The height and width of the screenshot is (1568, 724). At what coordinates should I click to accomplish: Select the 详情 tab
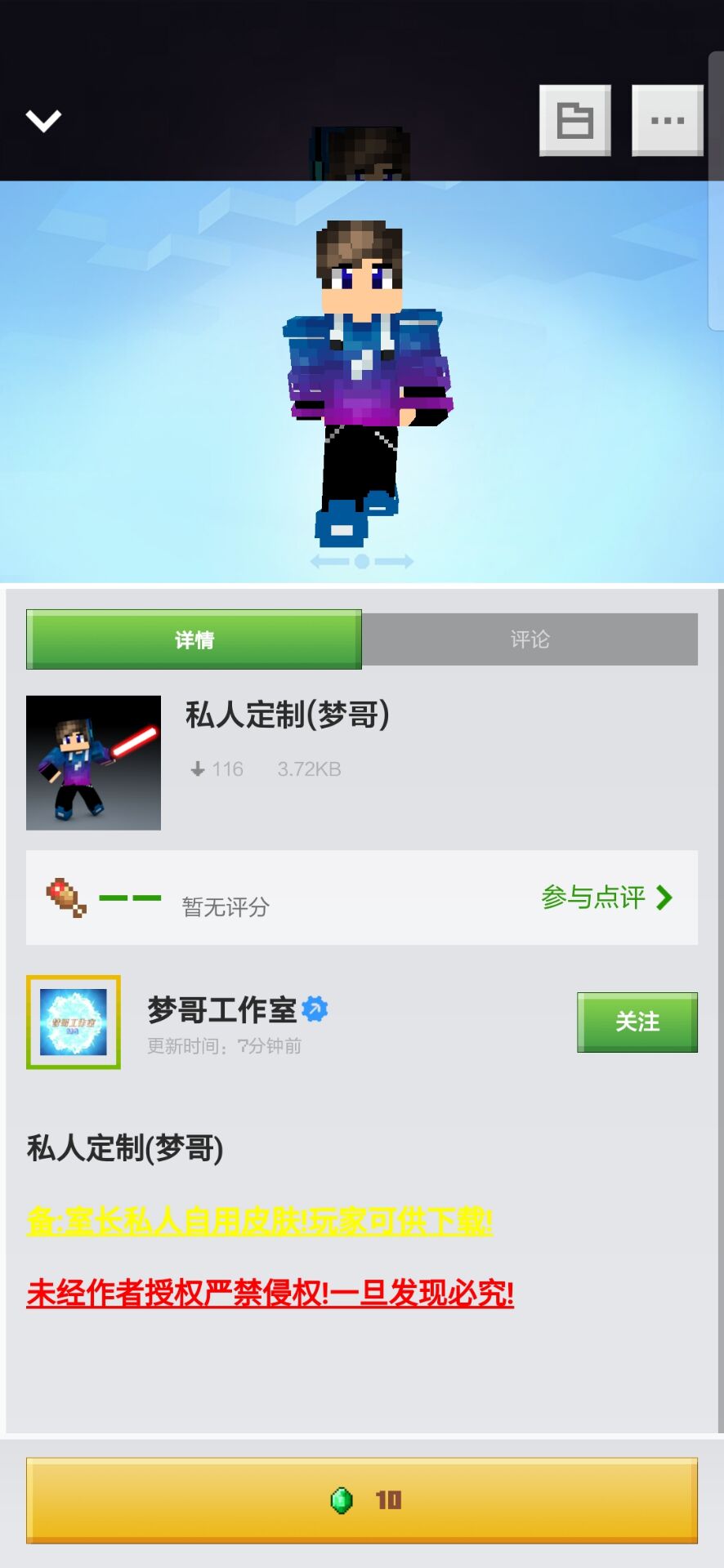click(194, 639)
